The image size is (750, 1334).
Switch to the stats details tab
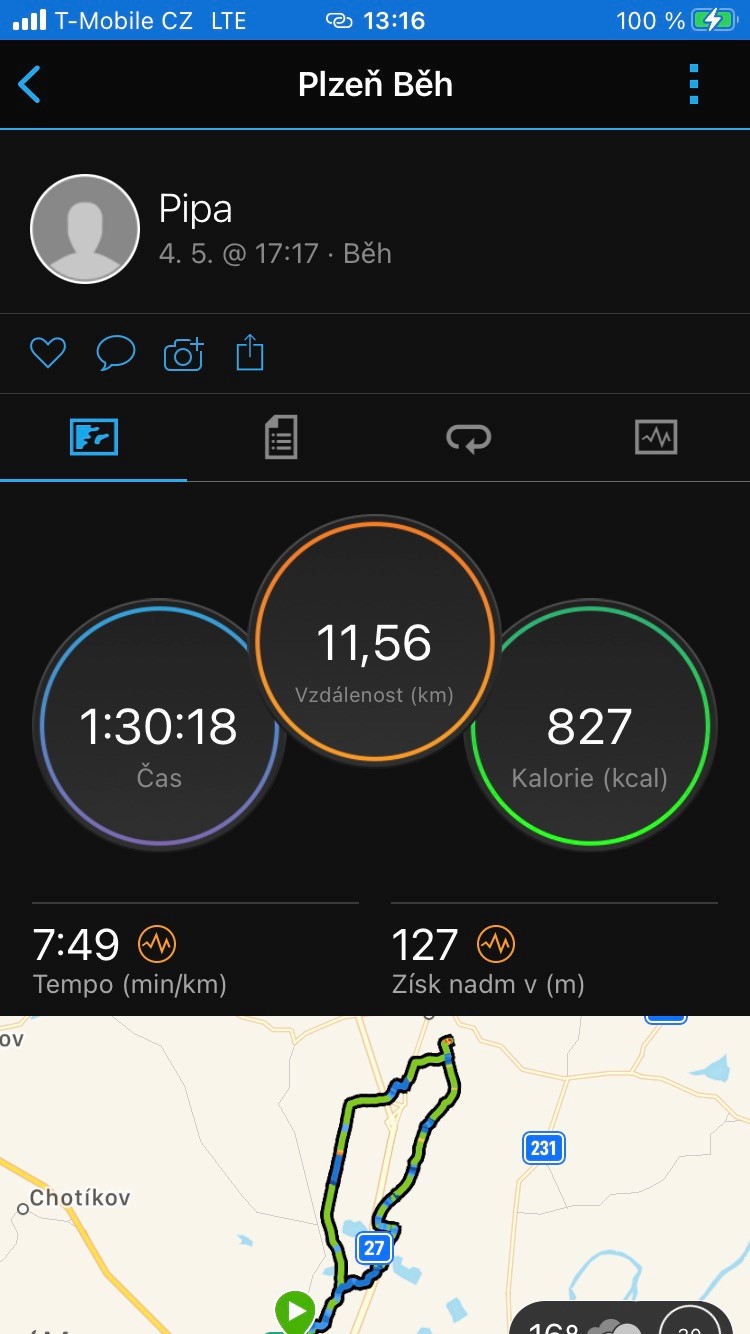click(x=281, y=437)
